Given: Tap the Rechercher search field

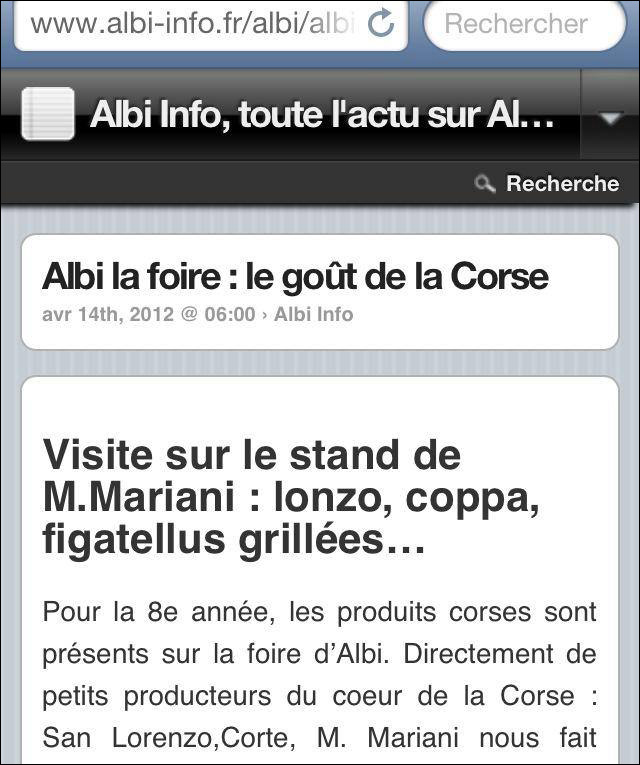Looking at the screenshot, I should [x=524, y=23].
